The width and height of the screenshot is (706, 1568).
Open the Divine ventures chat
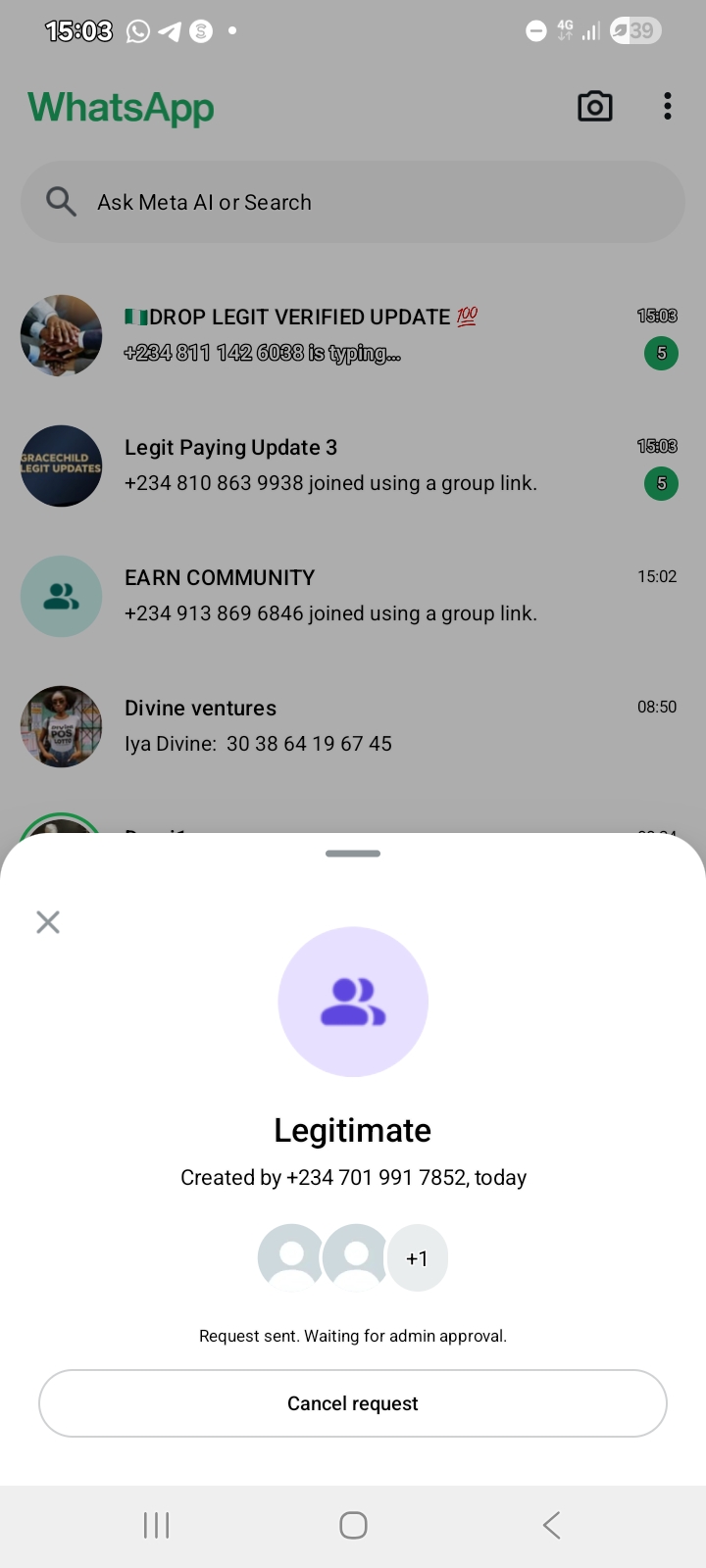(x=353, y=726)
